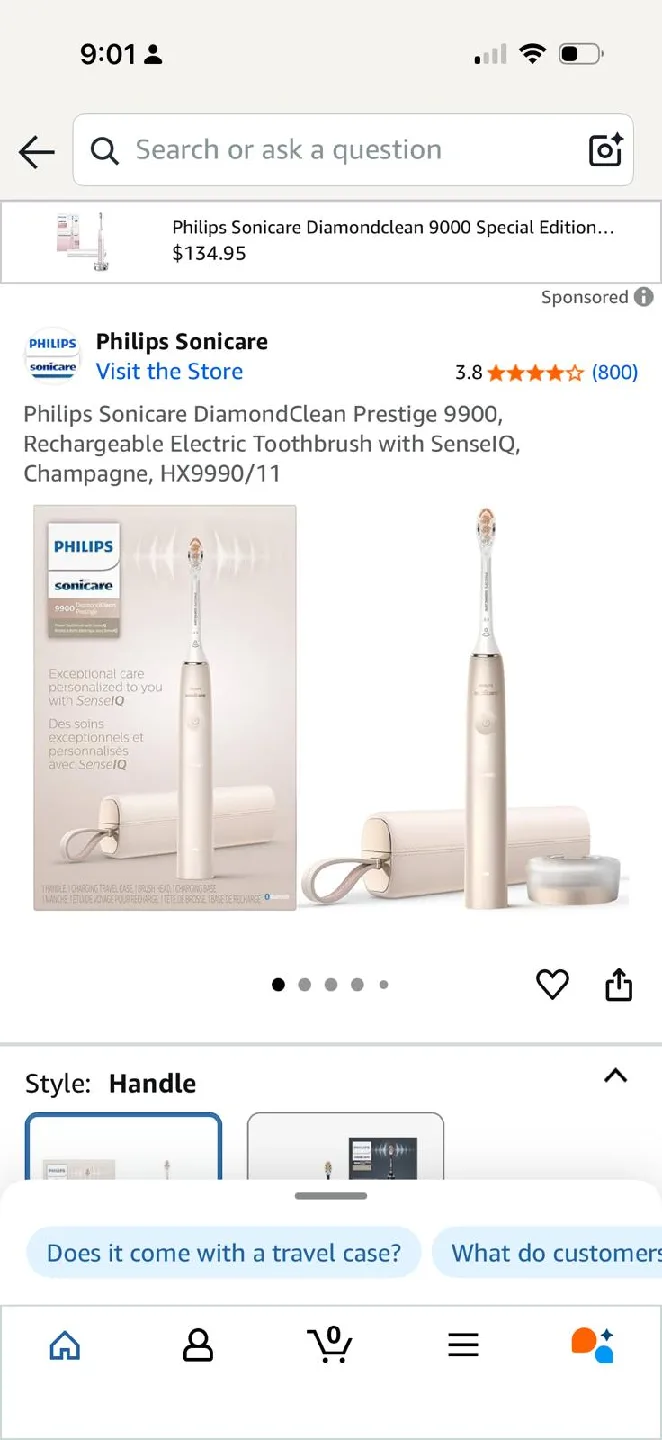Visit the Philips Sonicare Store
The image size is (662, 1440).
tap(169, 372)
